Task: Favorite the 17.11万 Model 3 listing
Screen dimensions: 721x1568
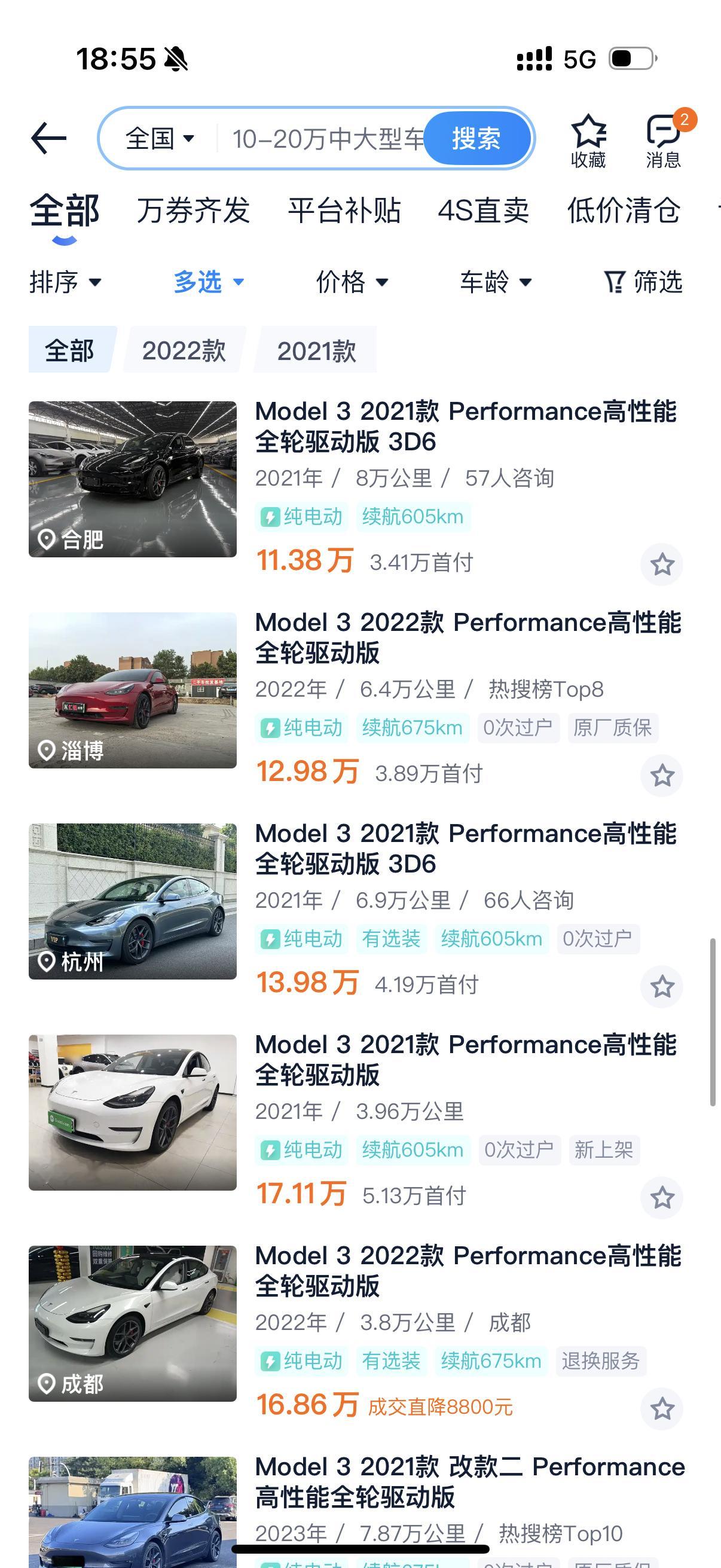Action: tap(662, 1198)
